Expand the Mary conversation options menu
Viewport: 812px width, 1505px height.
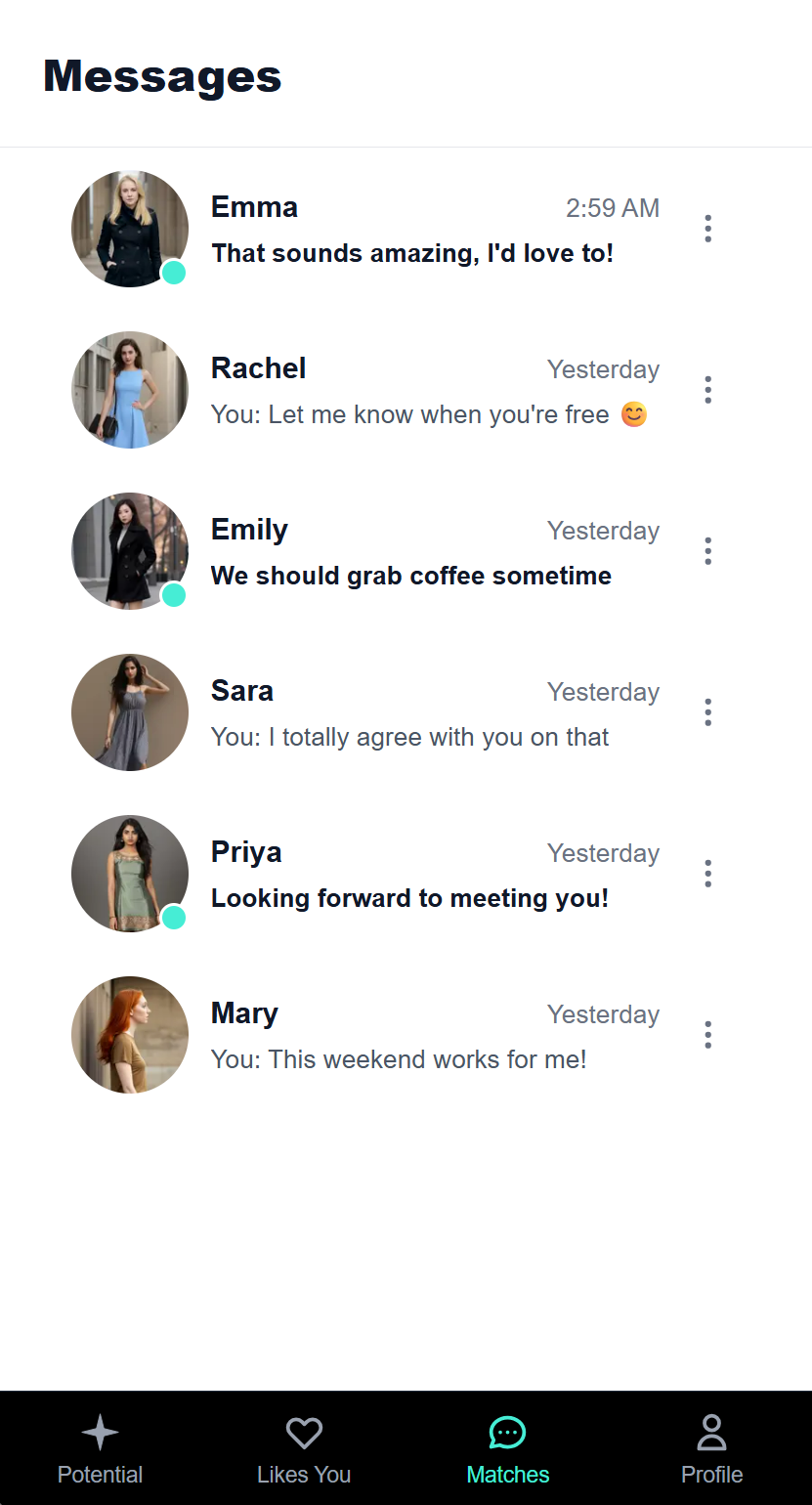(x=706, y=1034)
